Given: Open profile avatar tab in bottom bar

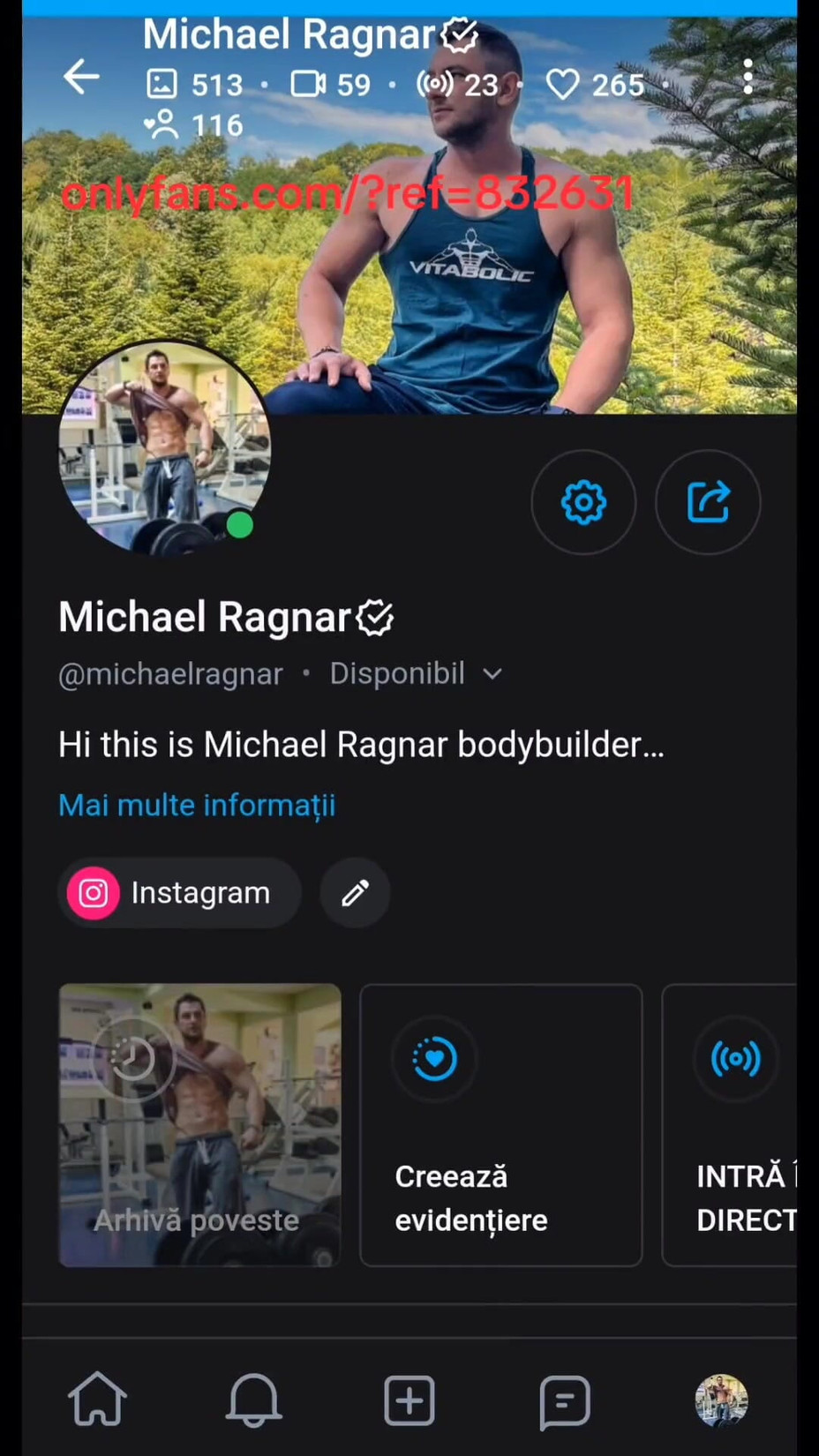Looking at the screenshot, I should [721, 1400].
